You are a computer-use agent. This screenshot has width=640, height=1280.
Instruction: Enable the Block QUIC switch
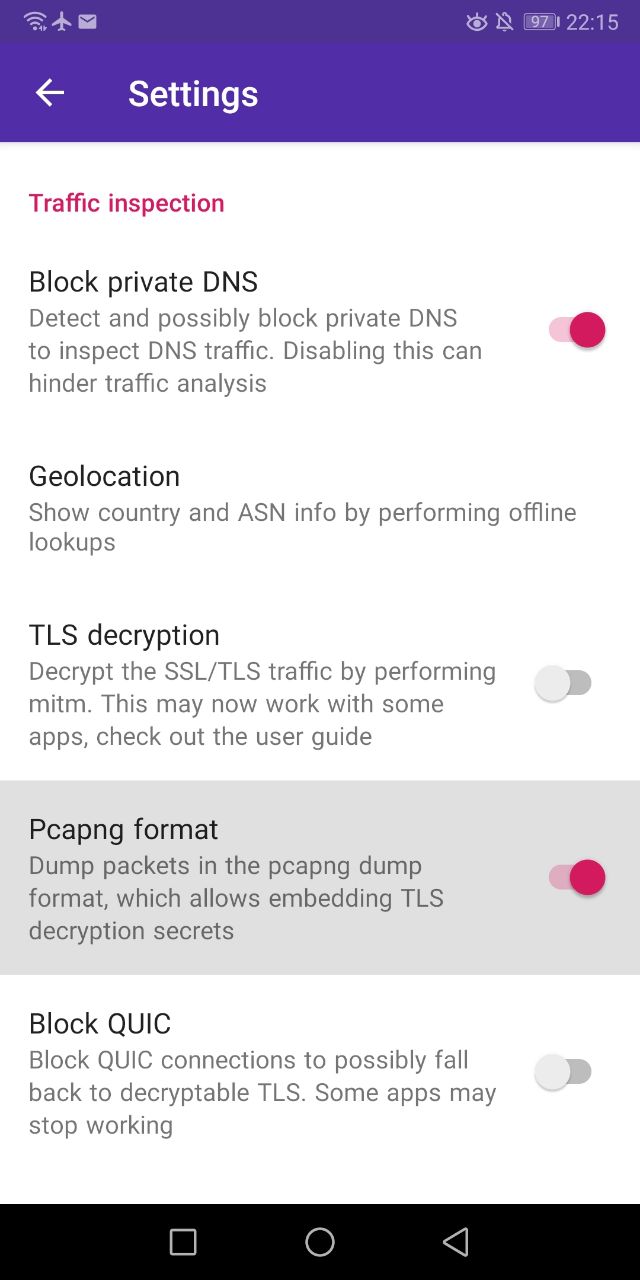[x=563, y=1073]
